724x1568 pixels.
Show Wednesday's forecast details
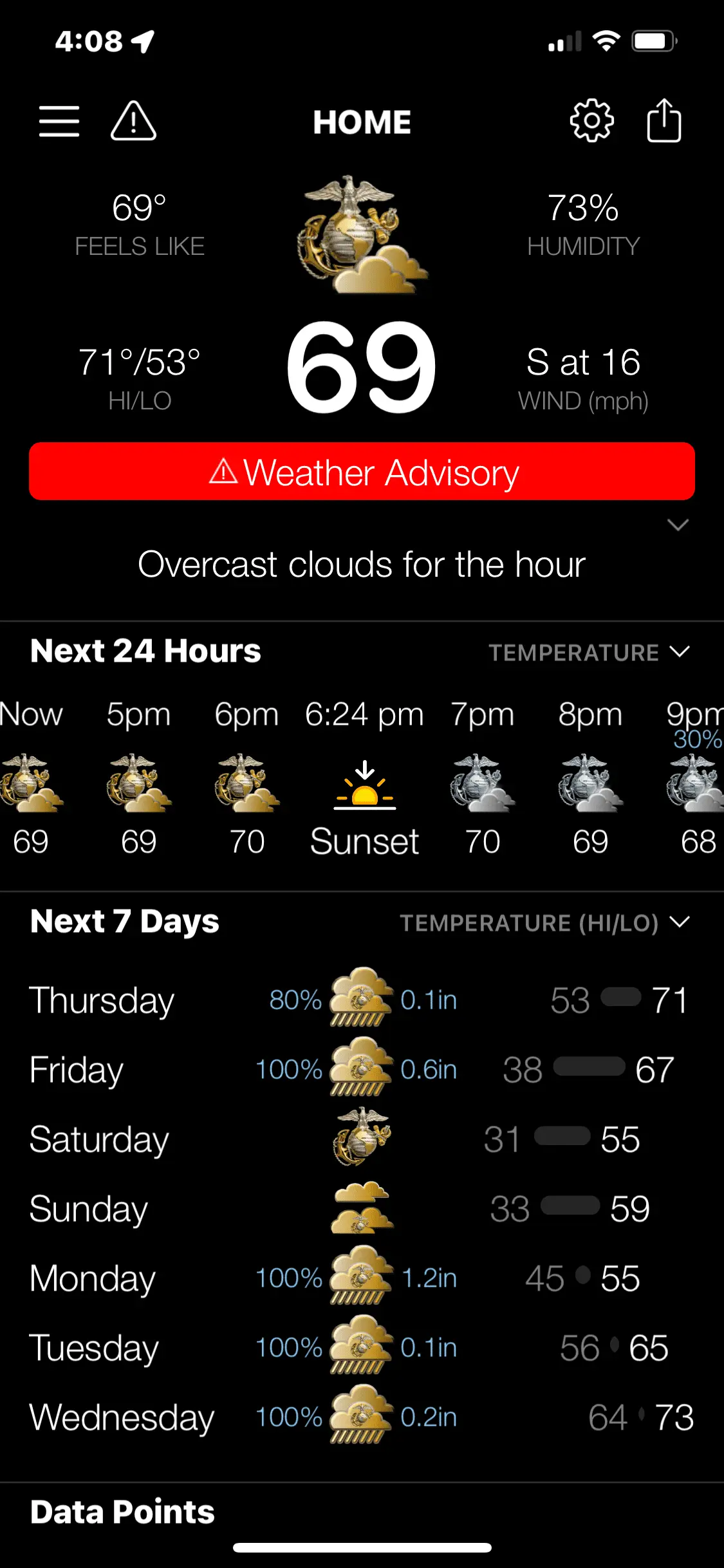click(360, 1417)
